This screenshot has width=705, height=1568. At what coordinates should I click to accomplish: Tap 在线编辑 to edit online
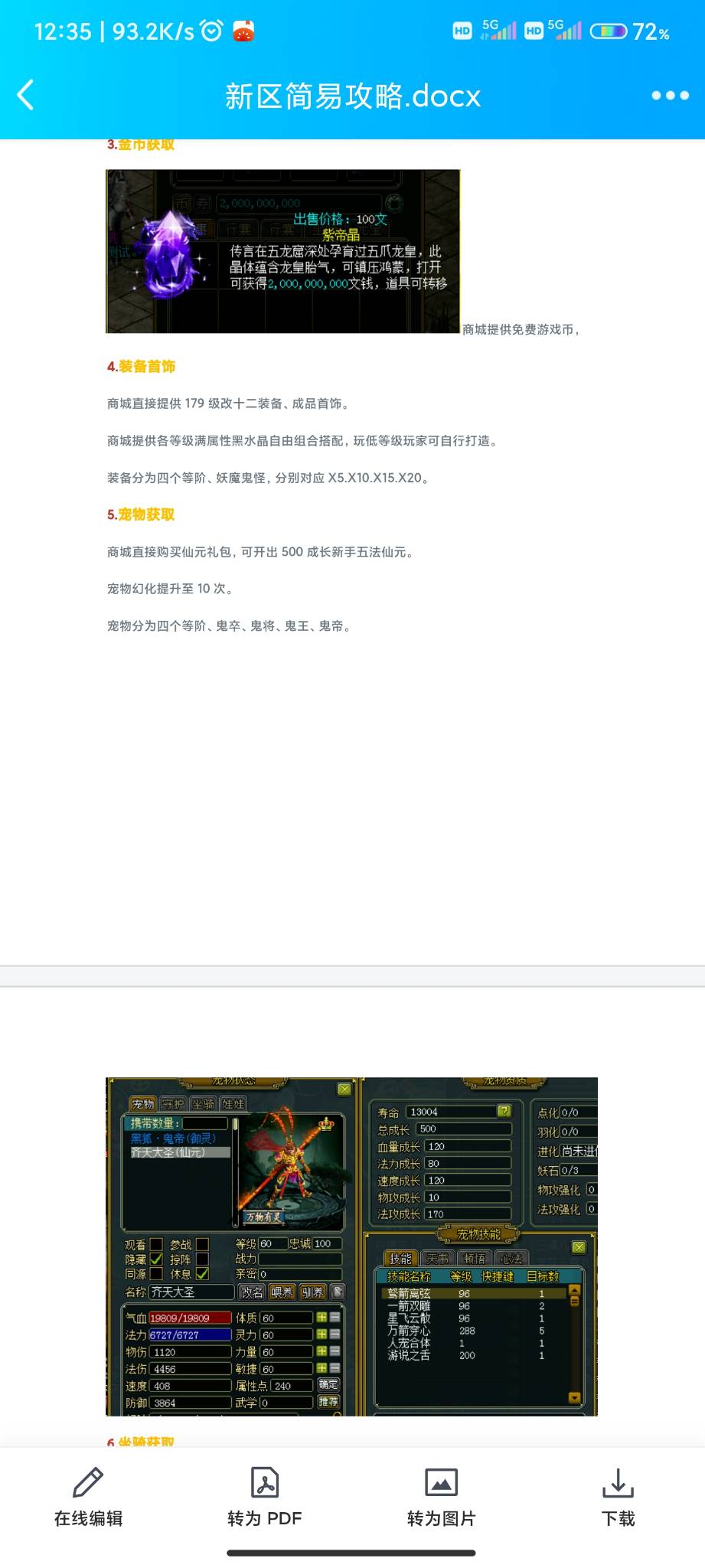(88, 1498)
